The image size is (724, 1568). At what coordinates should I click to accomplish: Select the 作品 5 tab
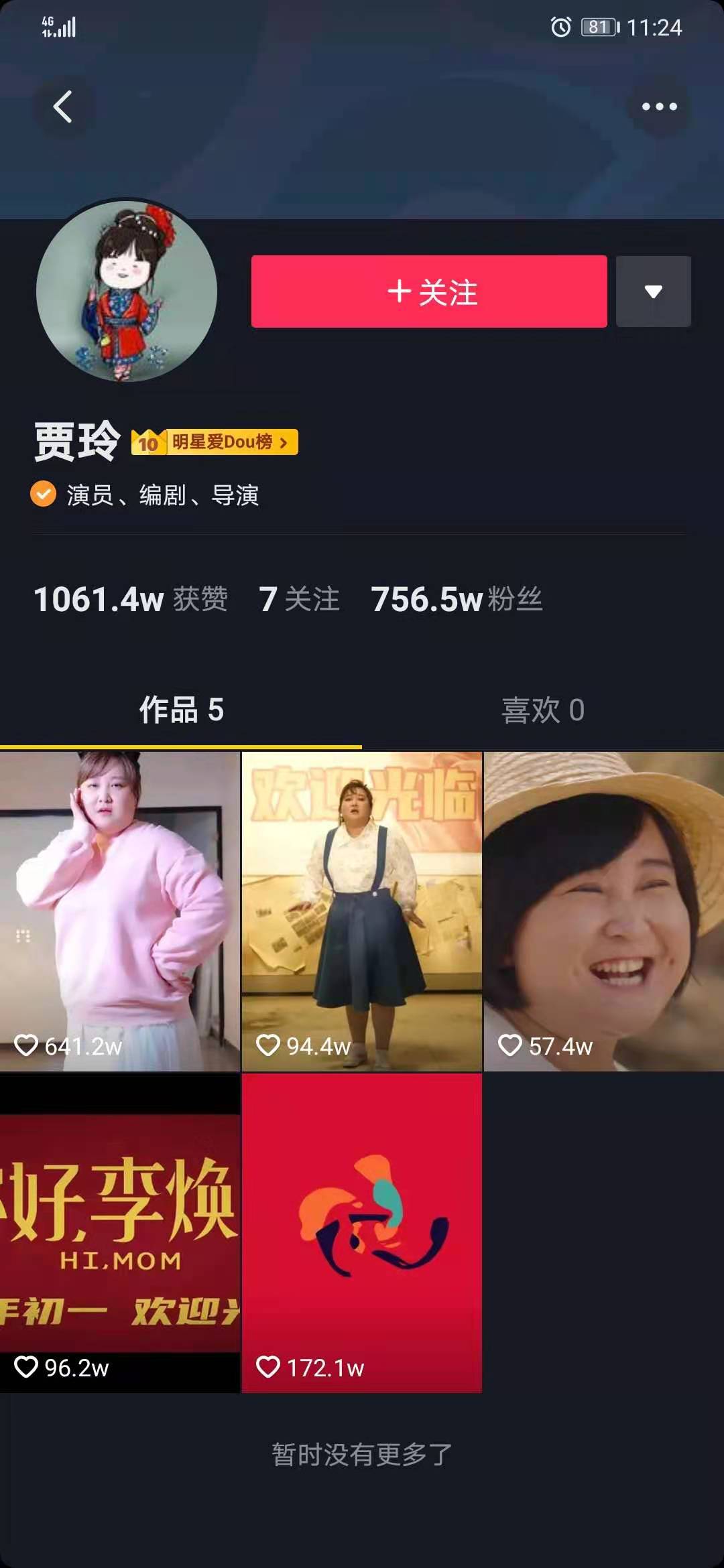click(x=181, y=710)
